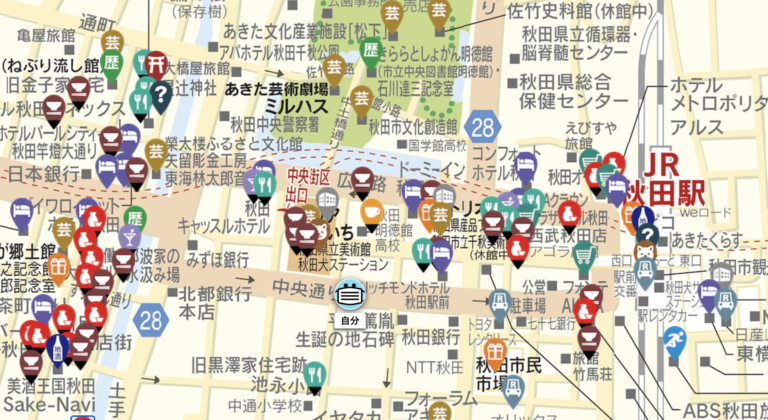Select the fork and knife pin near 池永小路
Viewport: 768px width, 420px height.
click(x=315, y=374)
